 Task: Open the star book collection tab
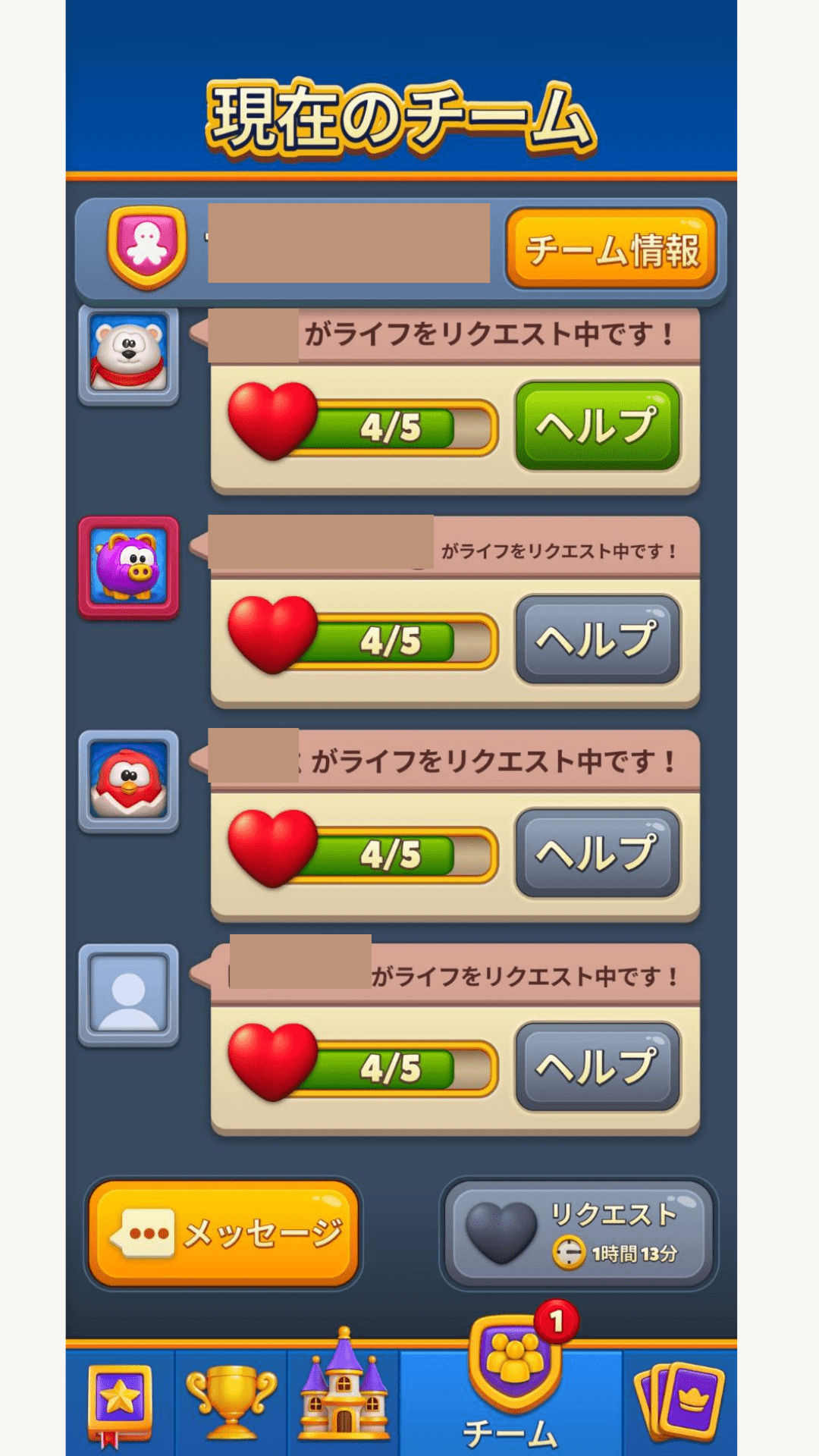120,1401
